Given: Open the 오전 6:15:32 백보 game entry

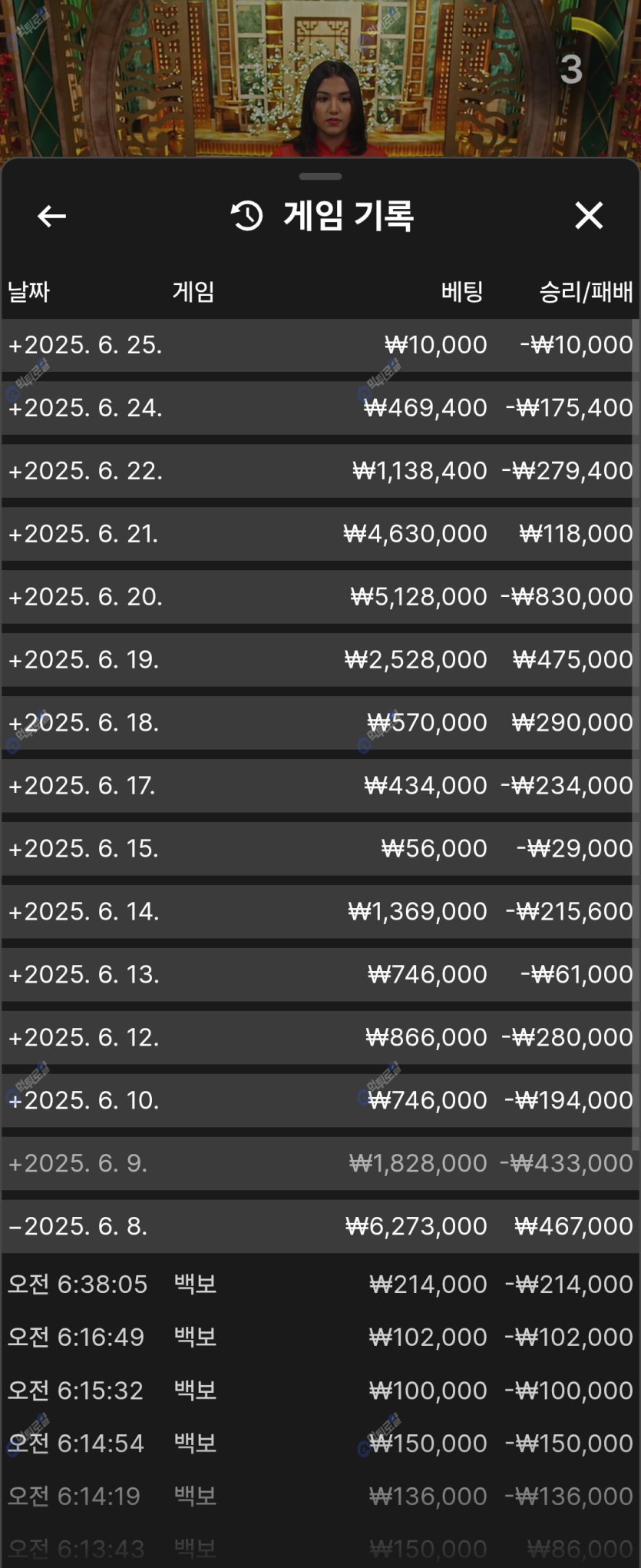Looking at the screenshot, I should [x=319, y=1391].
